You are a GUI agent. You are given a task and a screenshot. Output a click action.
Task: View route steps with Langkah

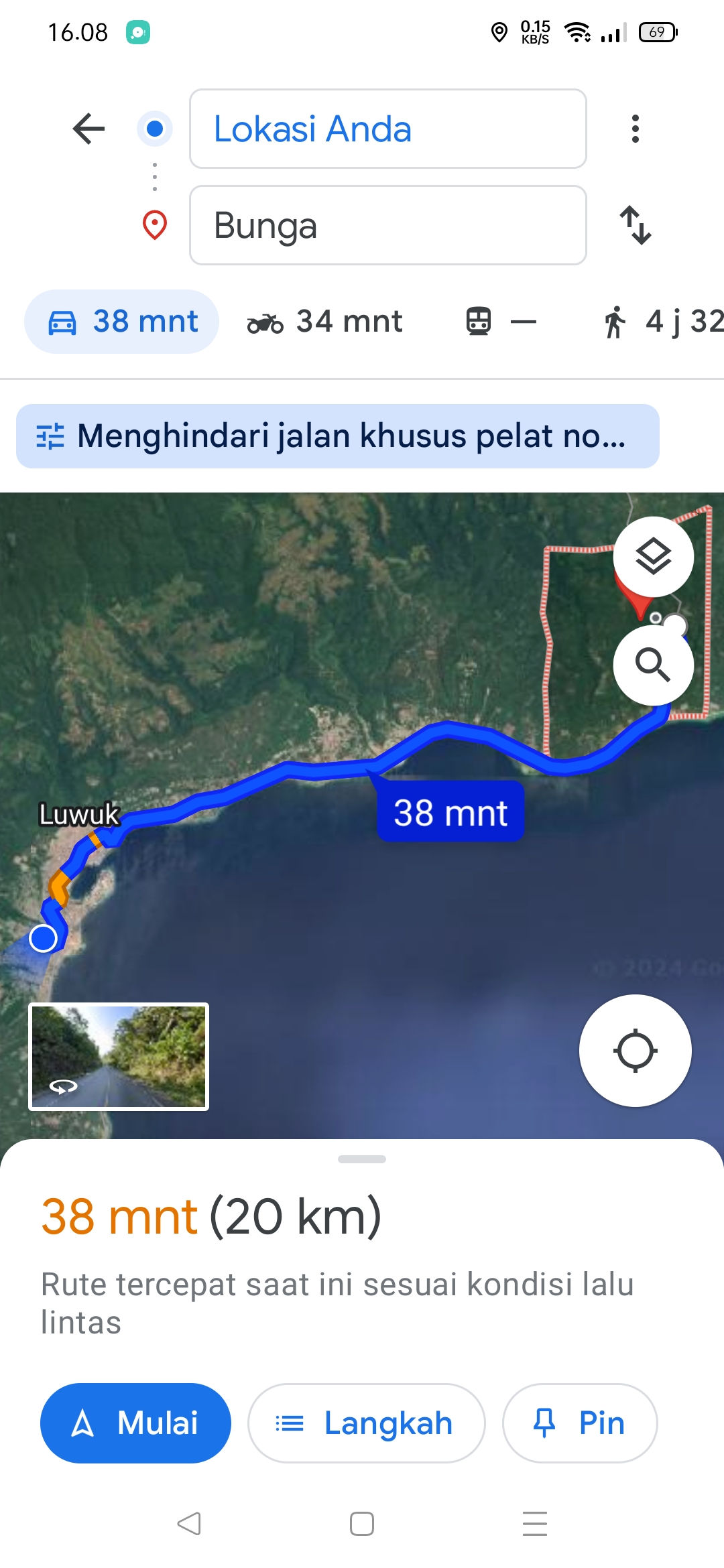coord(366,1423)
